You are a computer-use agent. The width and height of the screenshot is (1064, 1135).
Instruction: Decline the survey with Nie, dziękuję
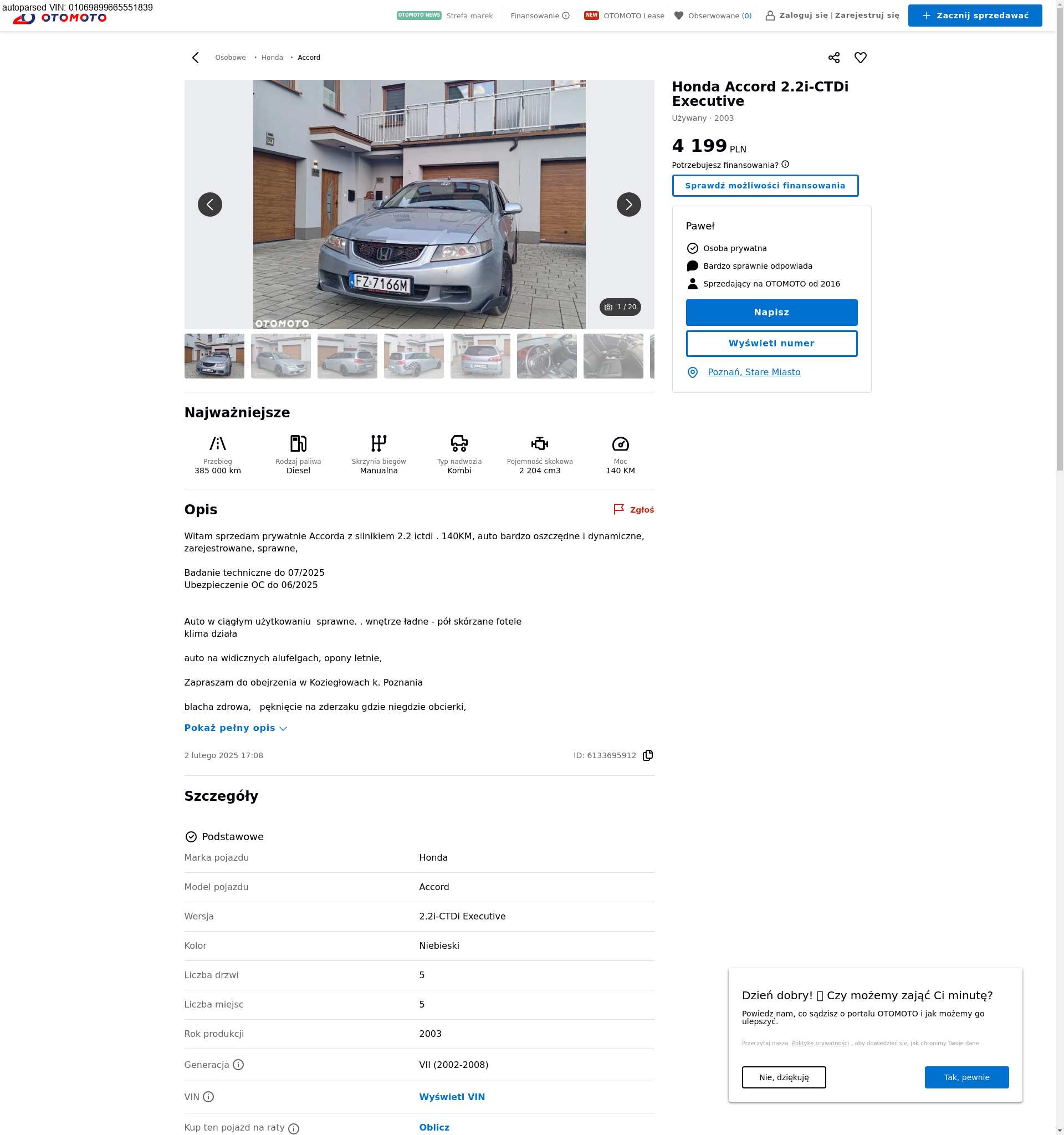coord(784,1077)
